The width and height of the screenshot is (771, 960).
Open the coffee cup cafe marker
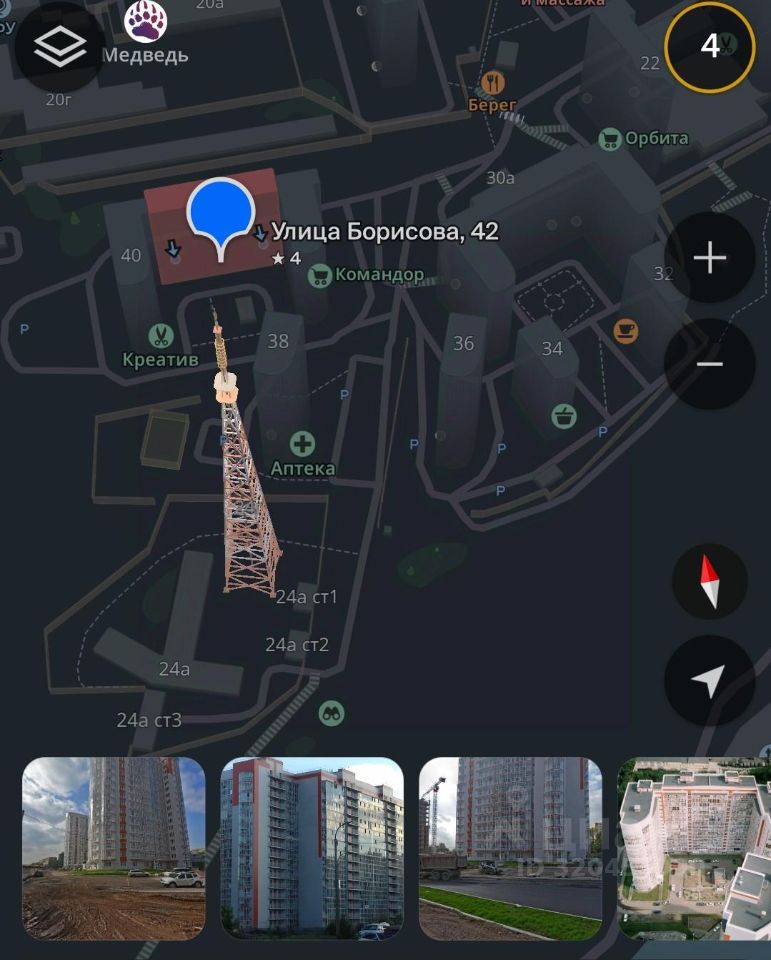(x=625, y=330)
